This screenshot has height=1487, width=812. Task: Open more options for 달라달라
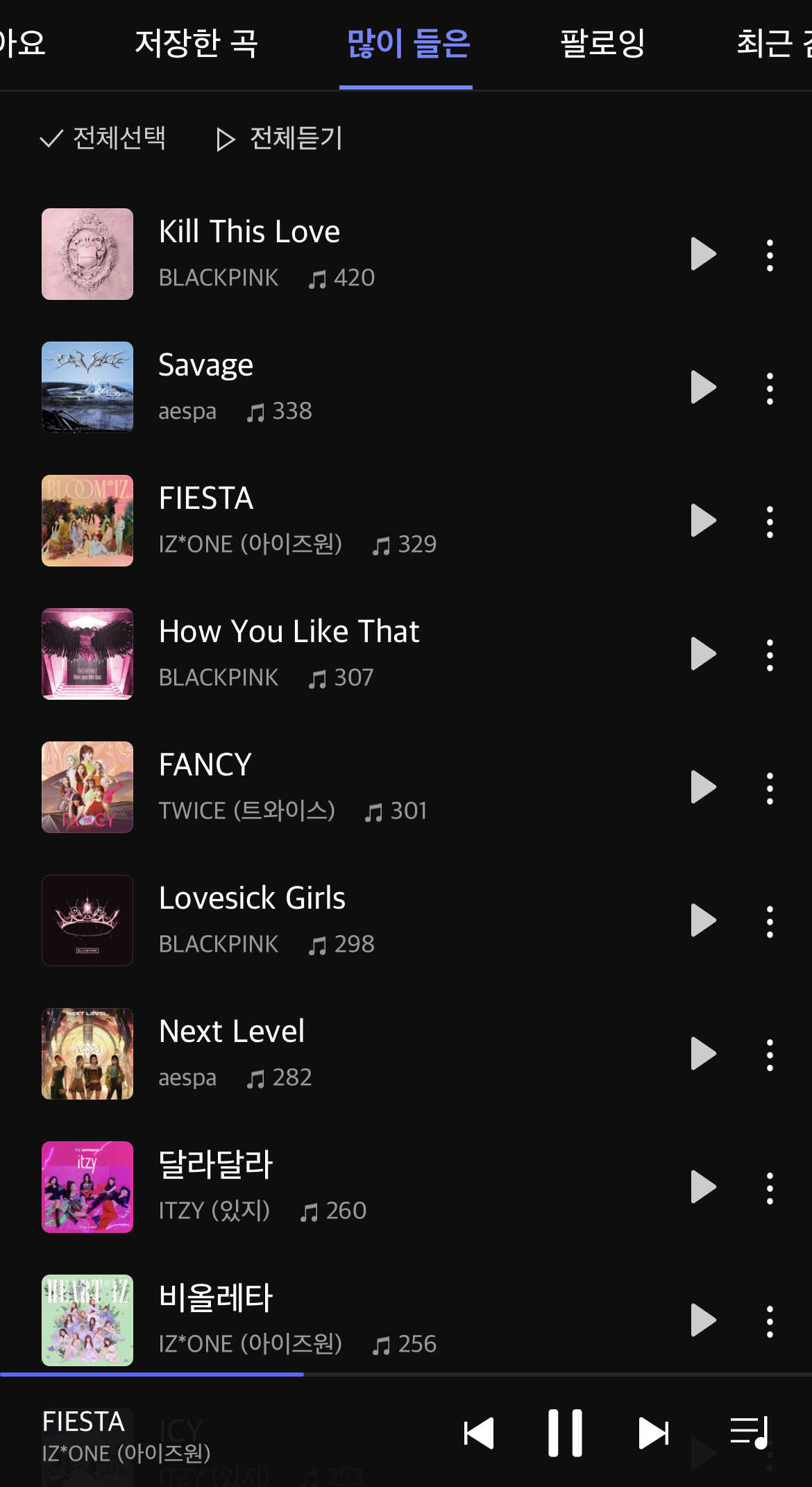769,1188
